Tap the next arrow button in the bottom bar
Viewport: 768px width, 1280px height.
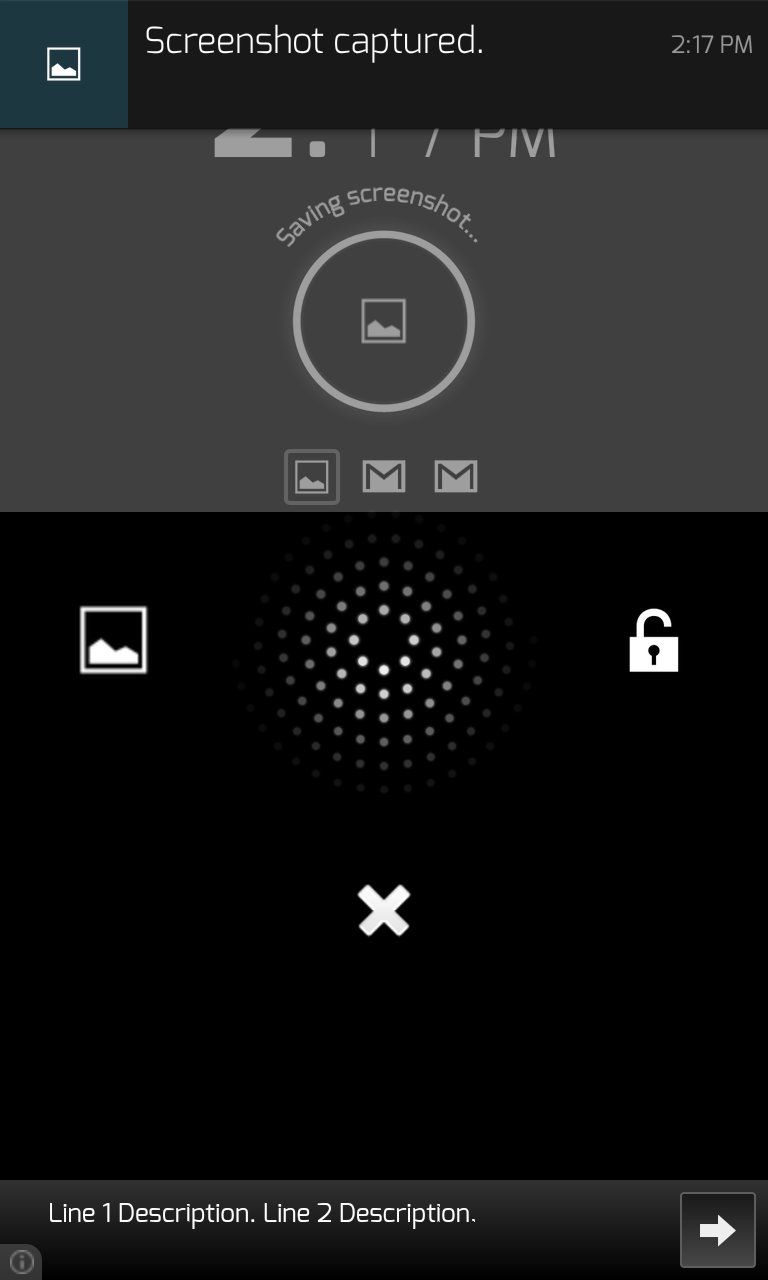pyautogui.click(x=718, y=1229)
